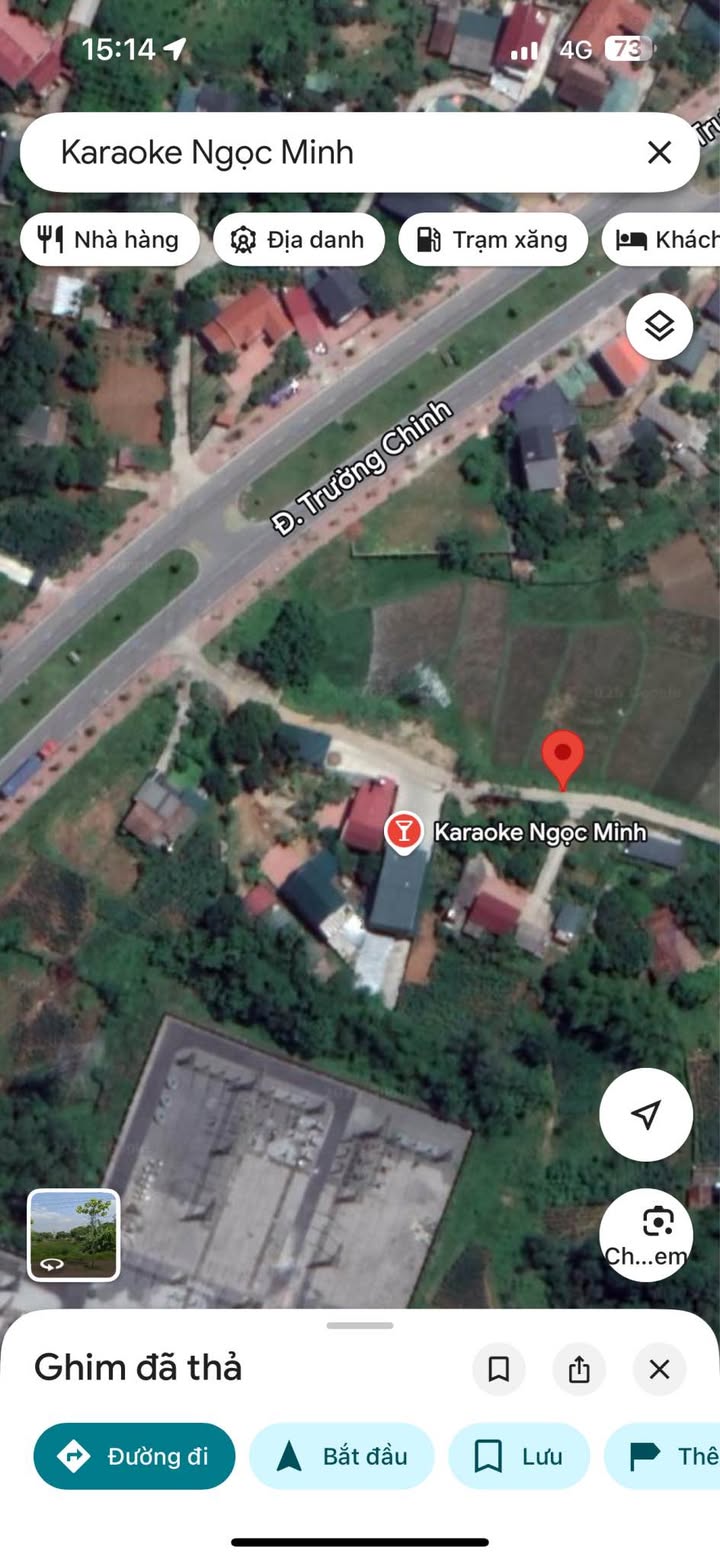Start navigation with Bắt đầu
Image resolution: width=720 pixels, height=1560 pixels.
coord(342,1456)
